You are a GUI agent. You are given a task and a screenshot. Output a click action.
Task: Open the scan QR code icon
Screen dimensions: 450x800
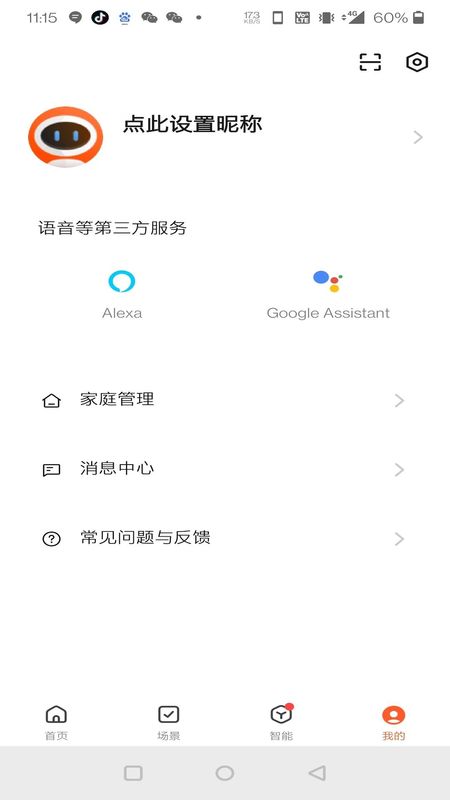370,62
